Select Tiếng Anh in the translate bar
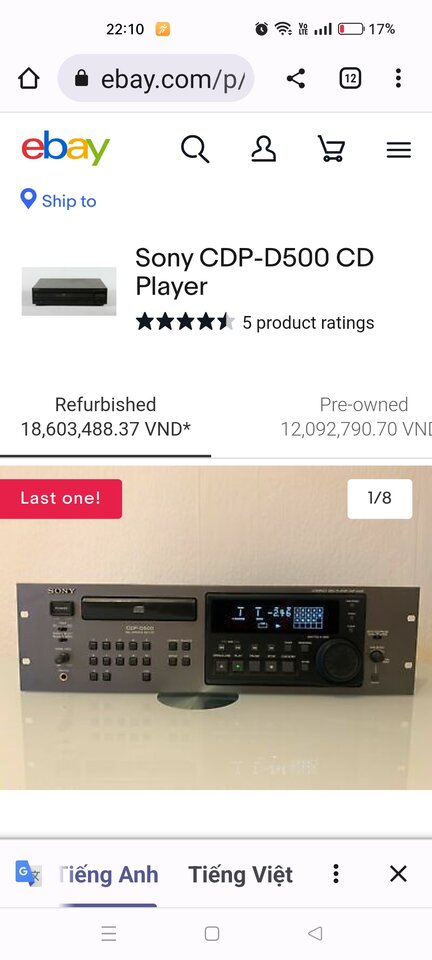This screenshot has width=432, height=960. pos(108,874)
